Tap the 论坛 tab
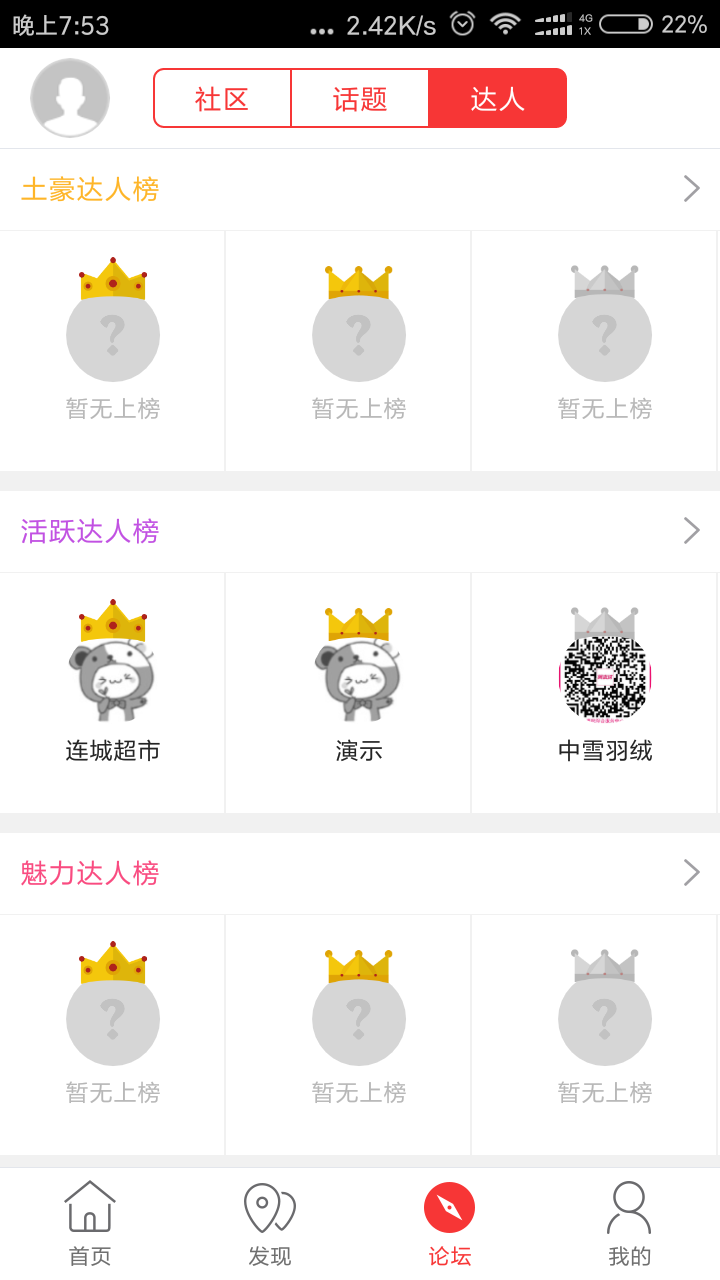The width and height of the screenshot is (720, 1280). [x=450, y=1224]
